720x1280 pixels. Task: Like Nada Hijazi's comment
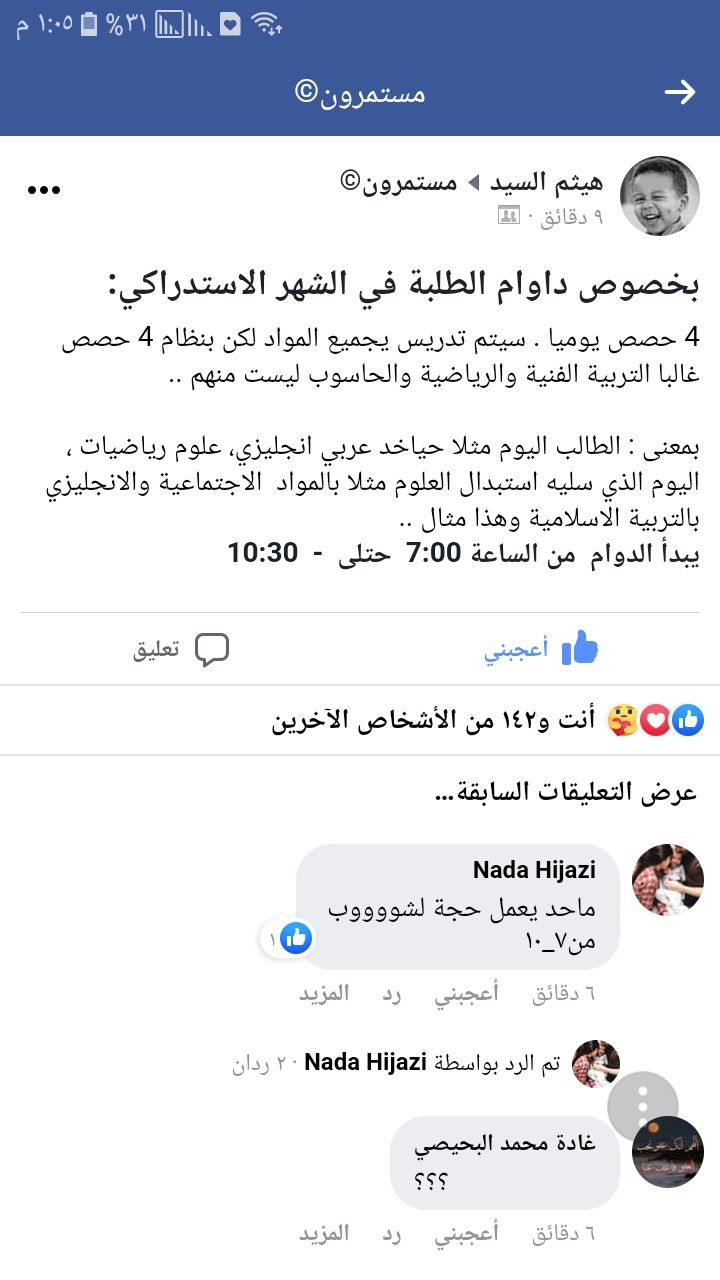466,994
